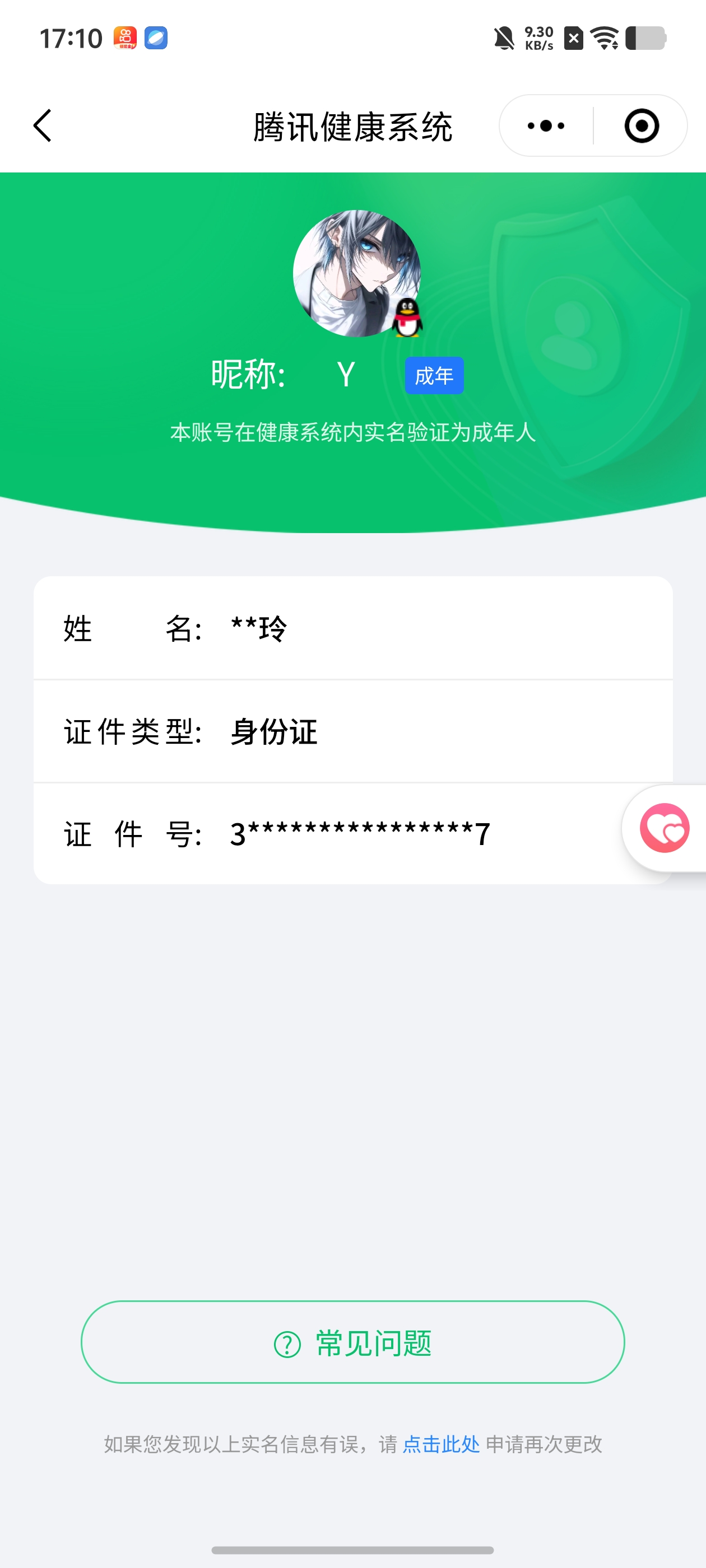This screenshot has width=706, height=1568.
Task: Tap the QQ penguin icon on the avatar
Action: 407,318
